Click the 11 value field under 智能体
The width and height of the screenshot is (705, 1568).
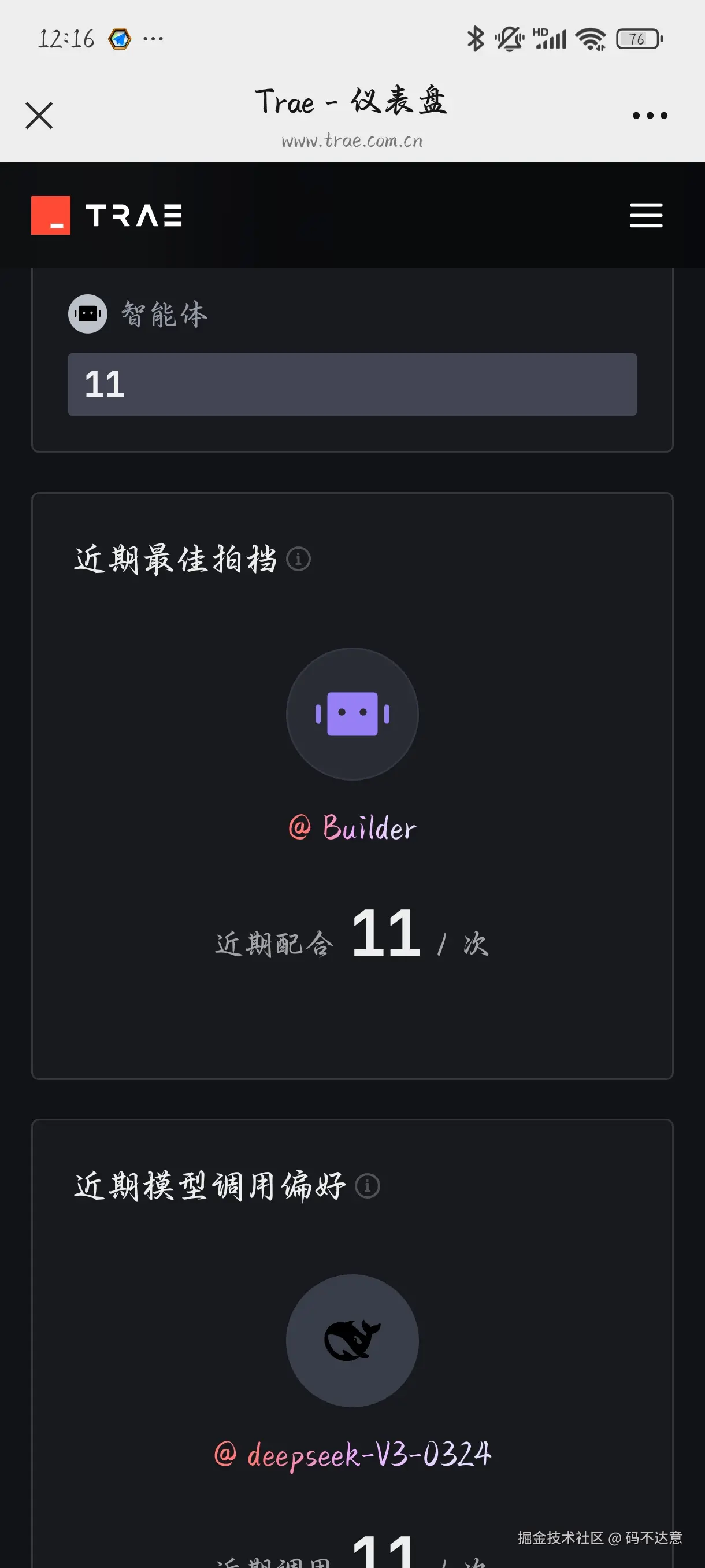pos(353,384)
